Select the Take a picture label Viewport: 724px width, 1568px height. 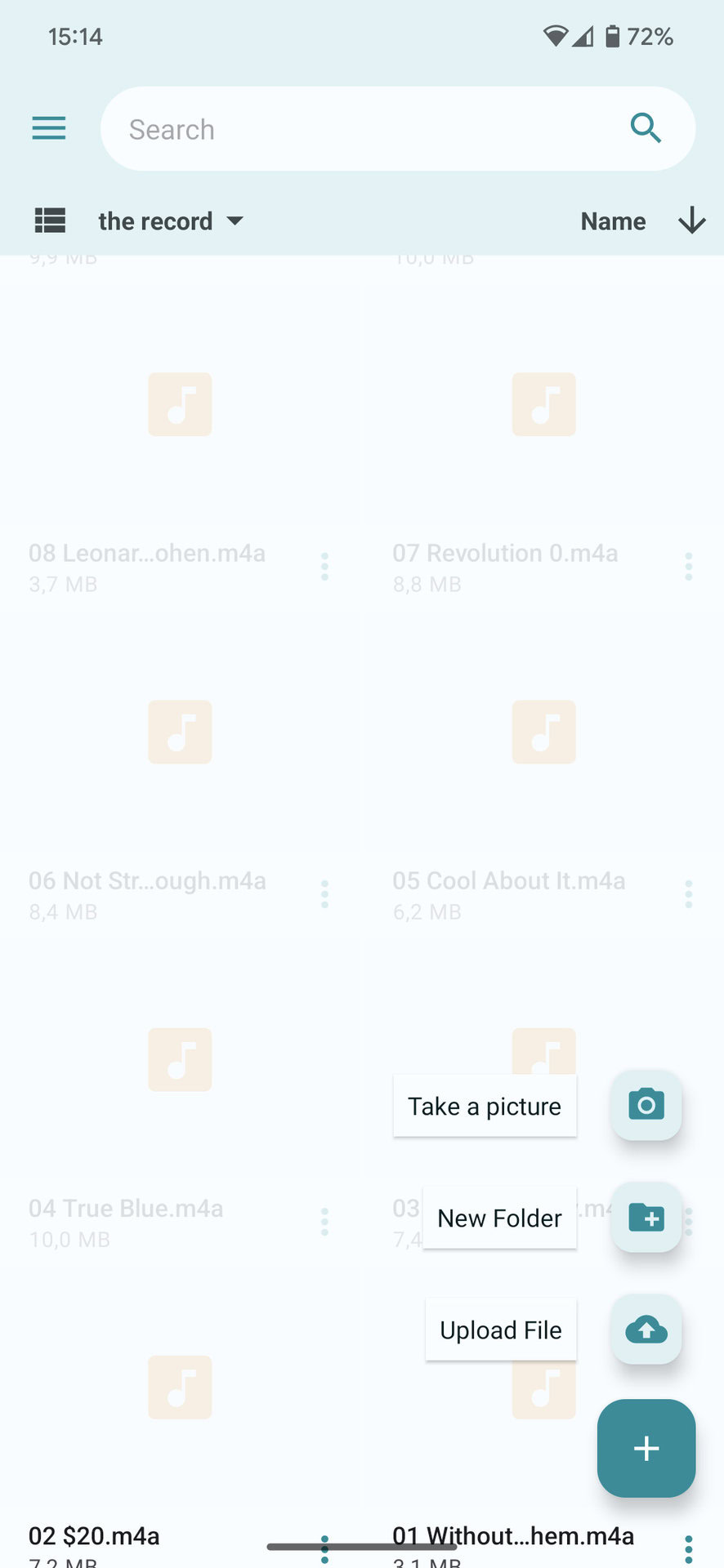click(x=485, y=1106)
